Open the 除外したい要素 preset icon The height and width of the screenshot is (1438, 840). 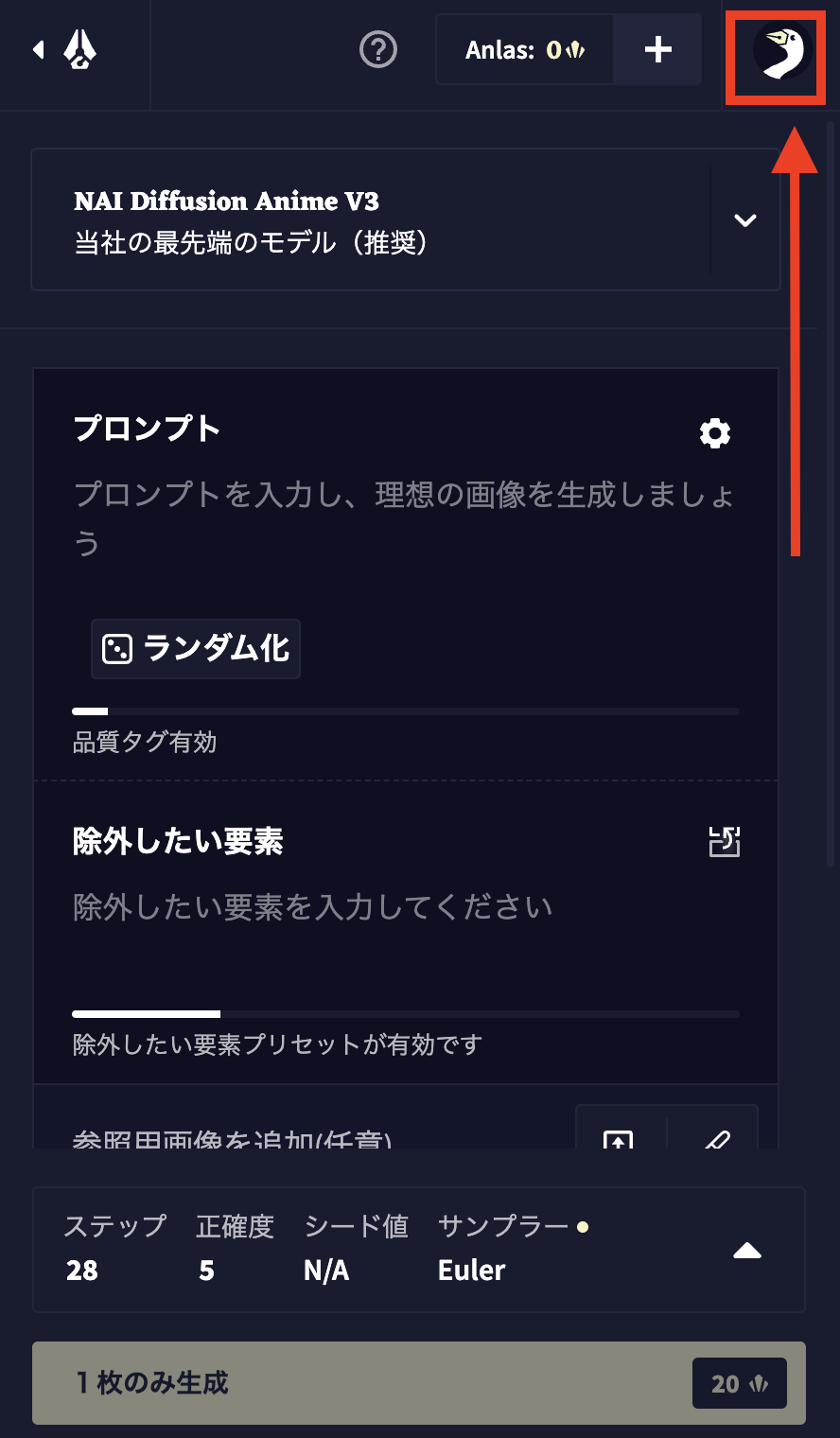click(x=725, y=841)
